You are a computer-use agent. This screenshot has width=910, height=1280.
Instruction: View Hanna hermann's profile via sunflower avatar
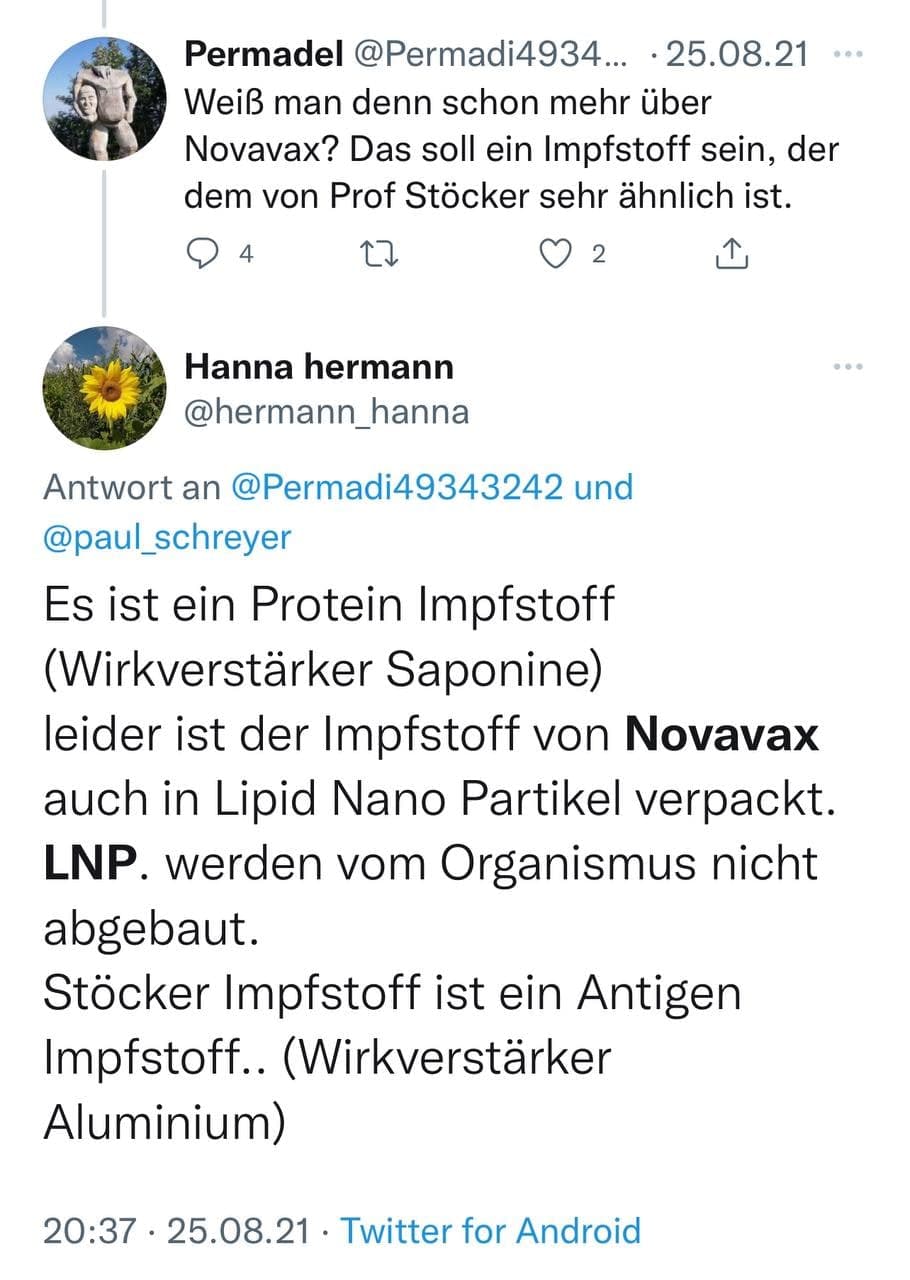click(106, 387)
